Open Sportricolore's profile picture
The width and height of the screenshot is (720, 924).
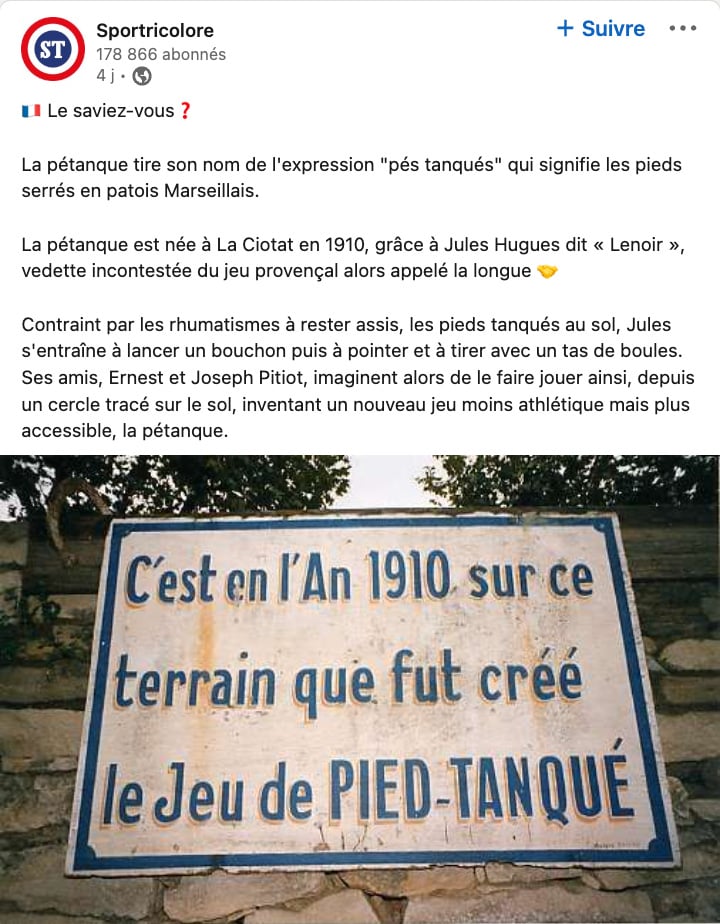(52, 49)
